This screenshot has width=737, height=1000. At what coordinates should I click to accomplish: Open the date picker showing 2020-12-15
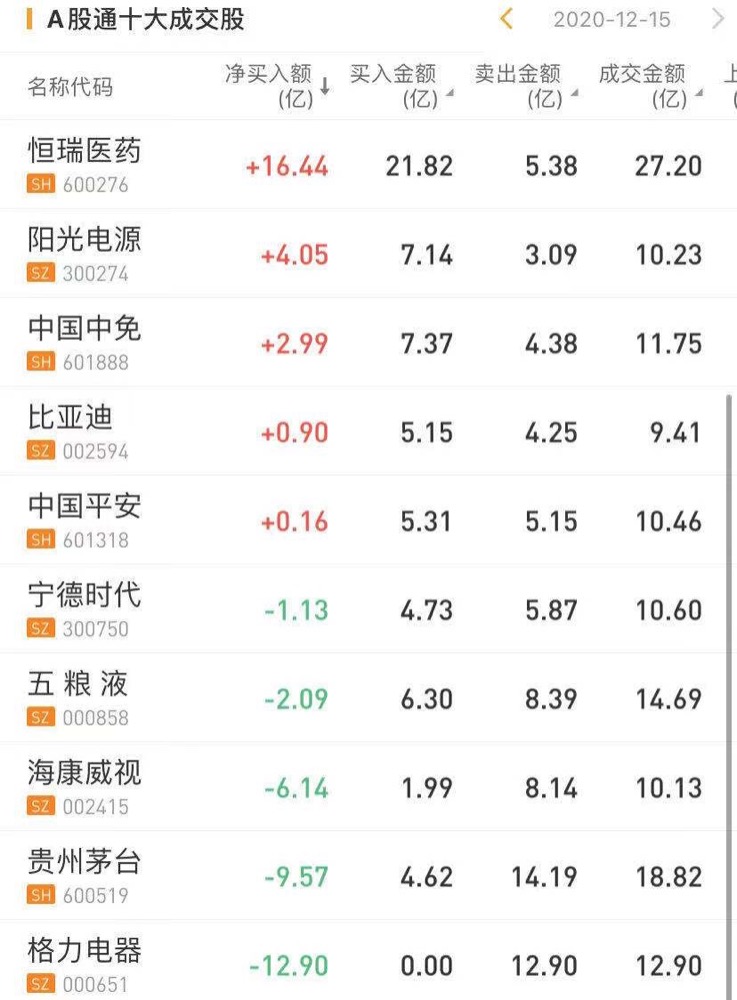tap(611, 20)
